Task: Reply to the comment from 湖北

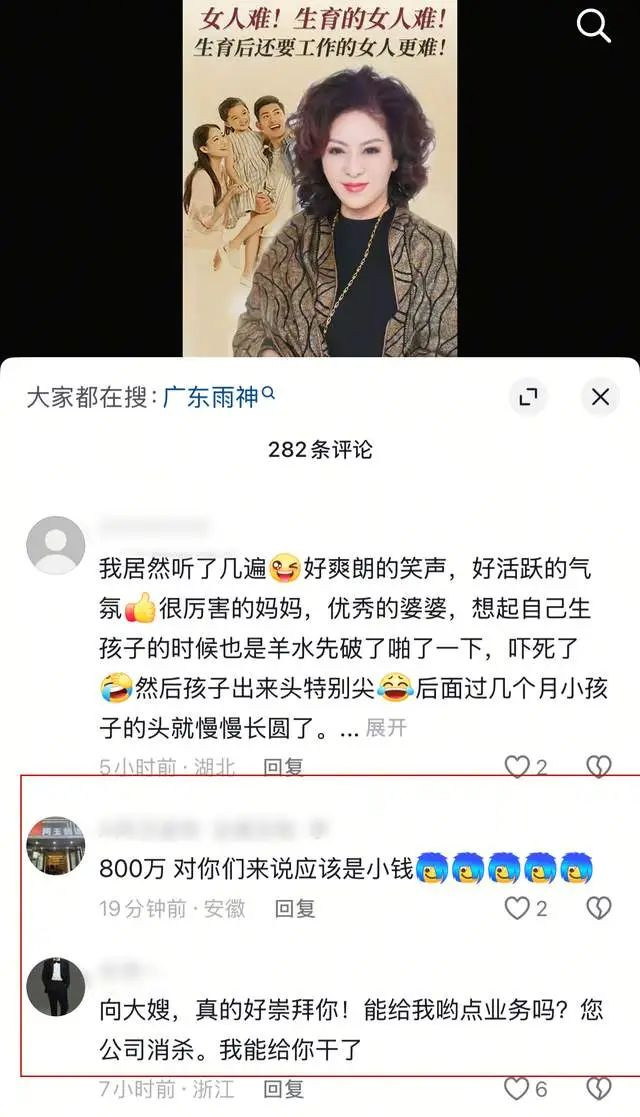Action: coord(283,767)
